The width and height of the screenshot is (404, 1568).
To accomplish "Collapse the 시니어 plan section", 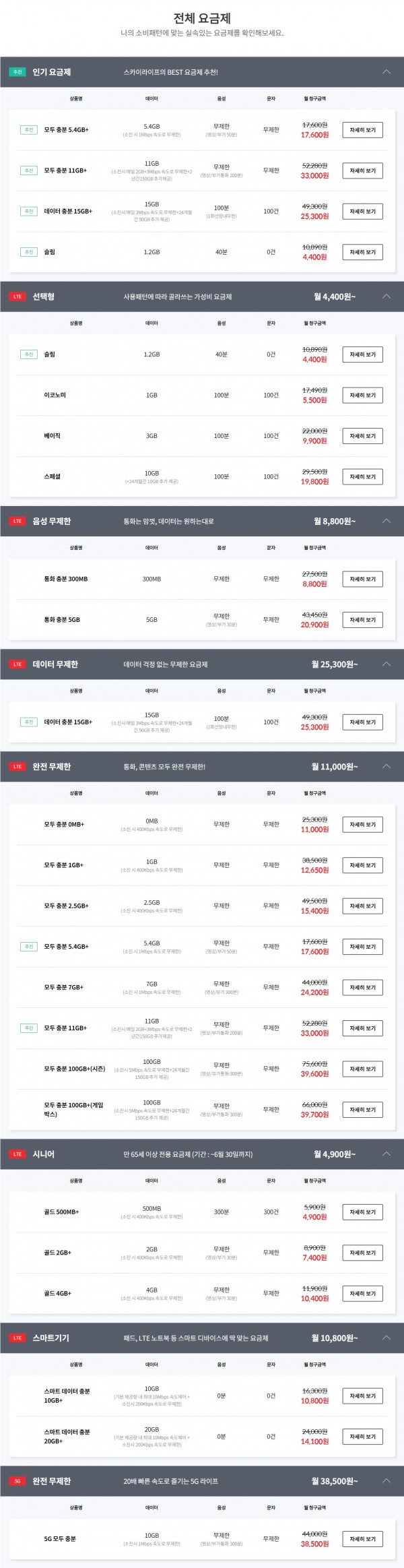I will pyautogui.click(x=386, y=1154).
